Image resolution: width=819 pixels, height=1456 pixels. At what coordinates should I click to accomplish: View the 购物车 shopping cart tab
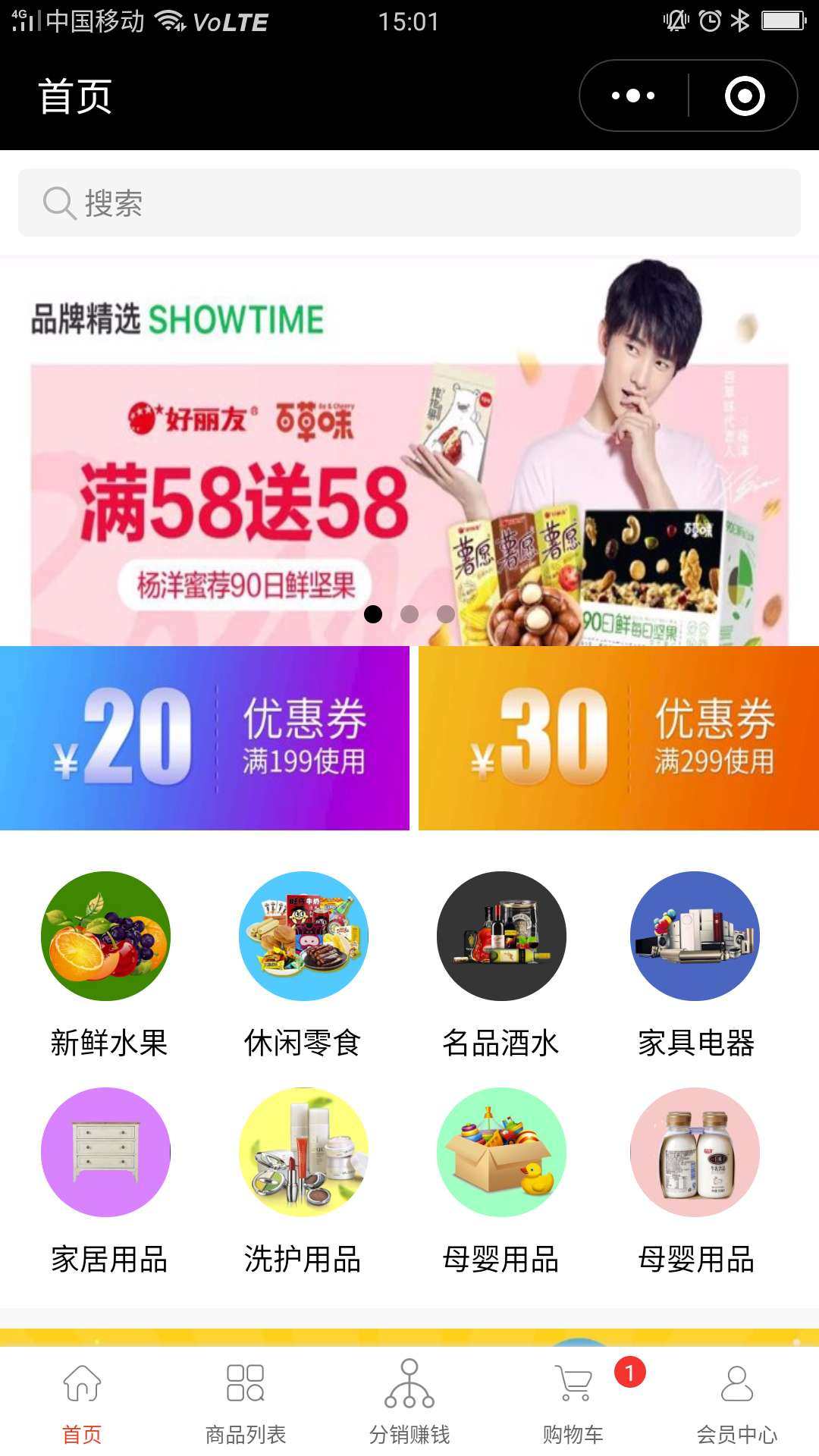573,1401
